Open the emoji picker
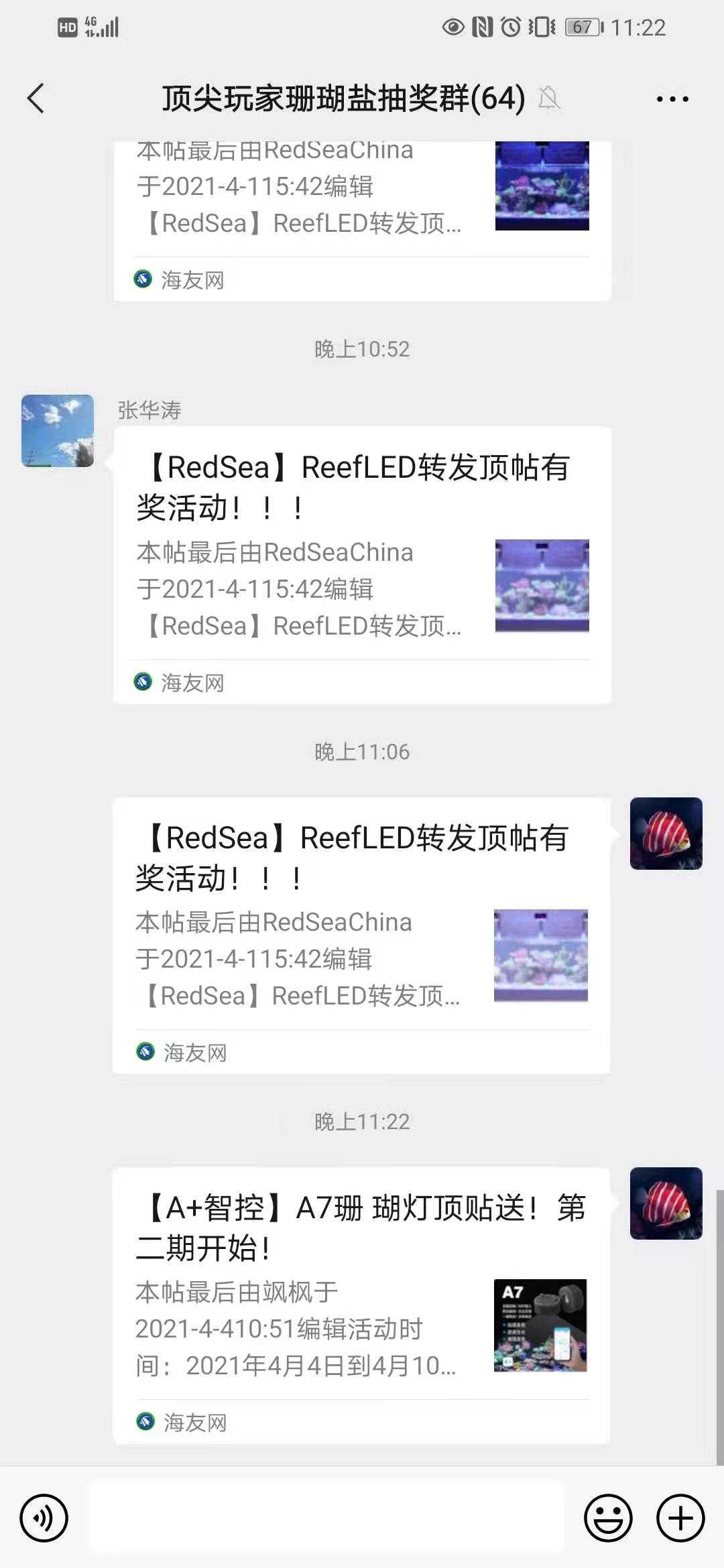This screenshot has width=724, height=1568. 608,1518
